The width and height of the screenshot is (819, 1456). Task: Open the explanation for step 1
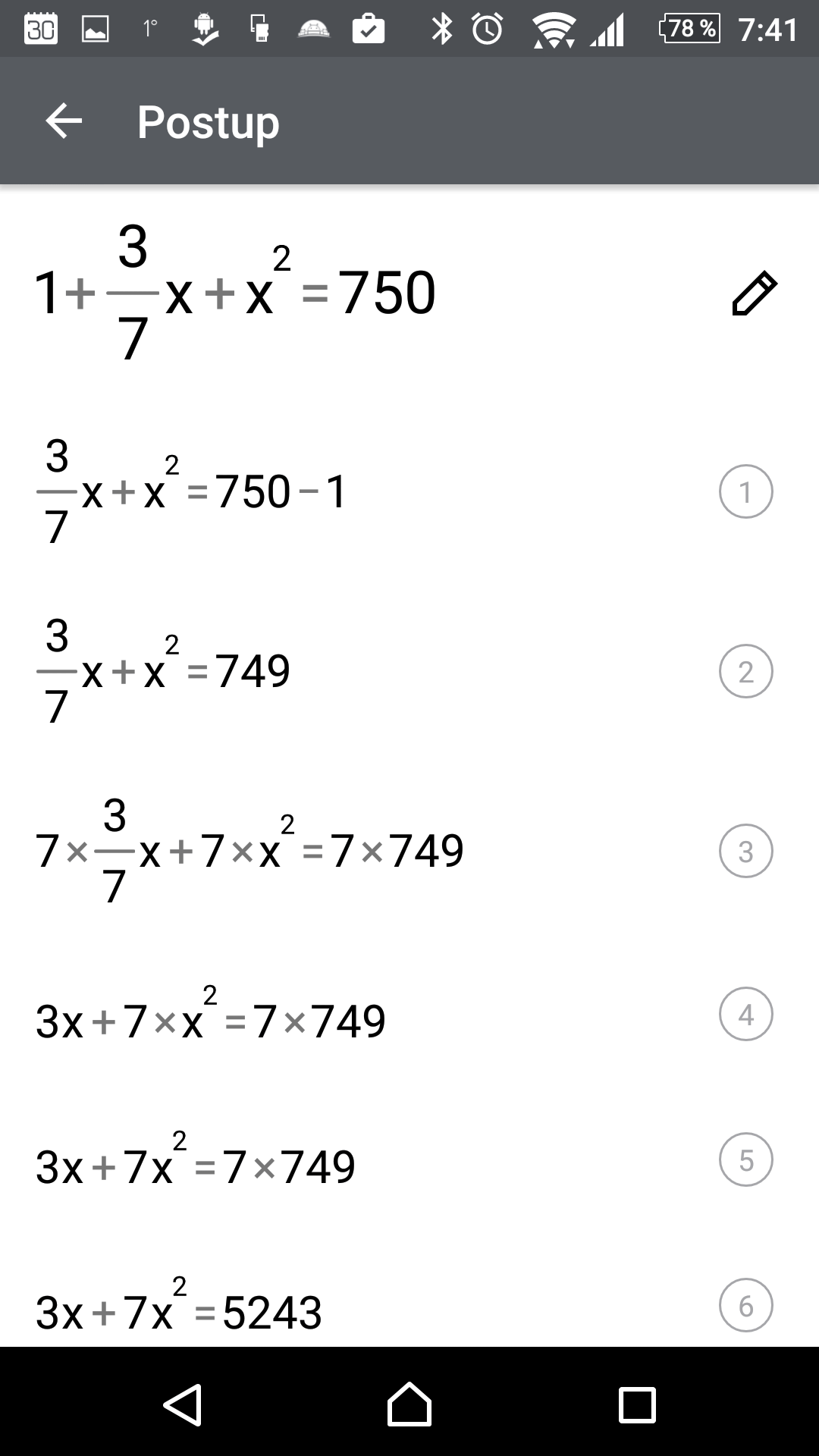(x=746, y=491)
